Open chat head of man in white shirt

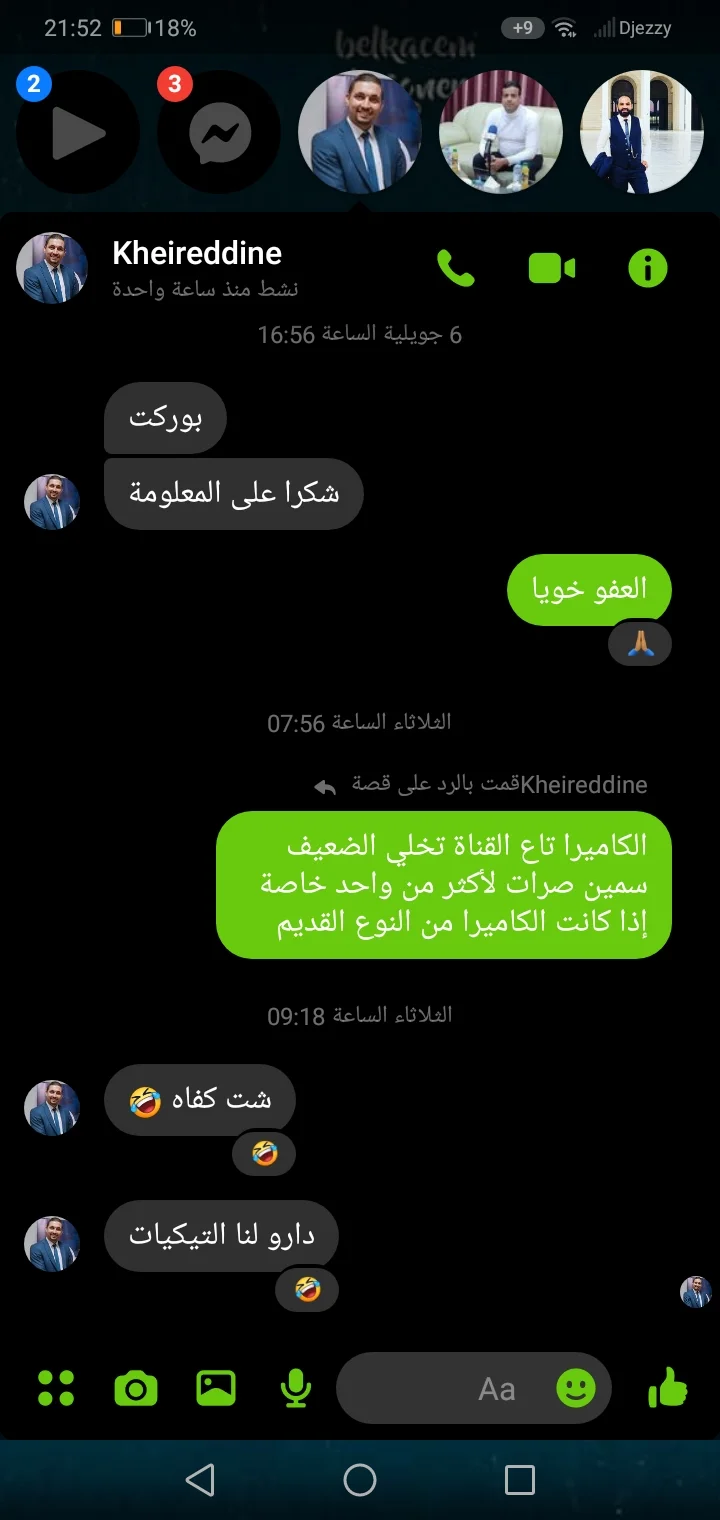[x=501, y=132]
